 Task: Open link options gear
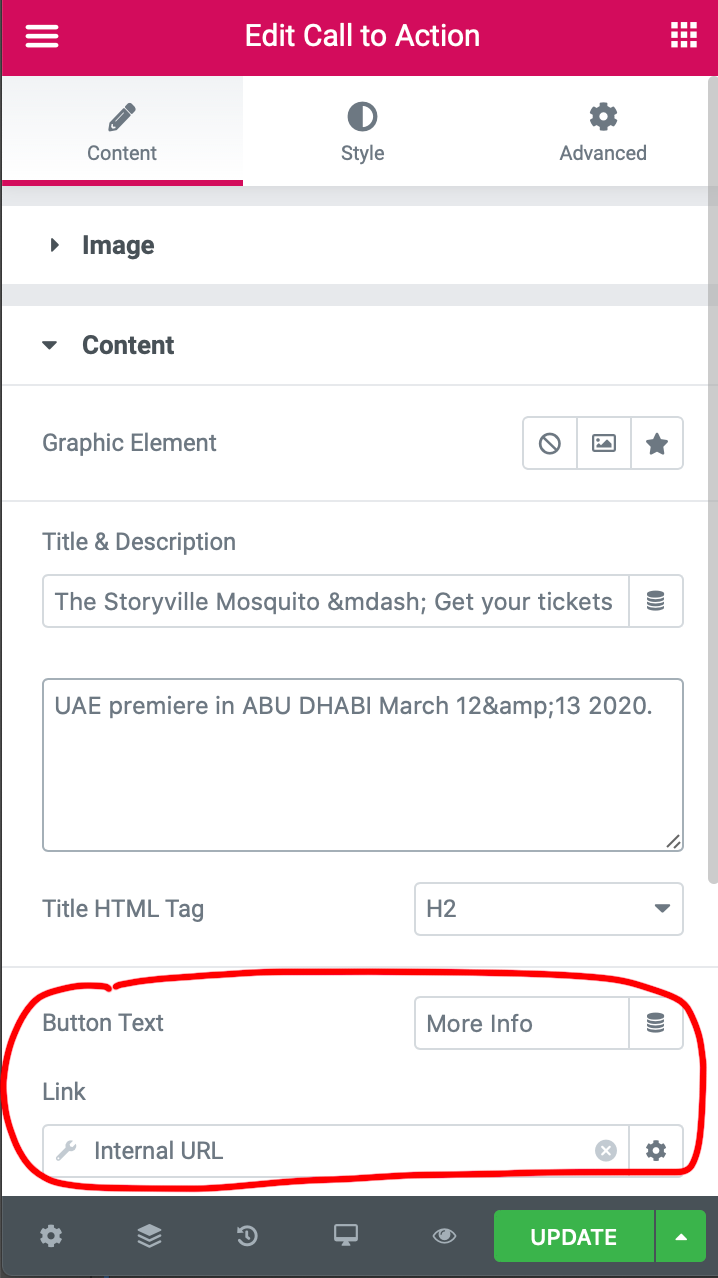tap(656, 1151)
